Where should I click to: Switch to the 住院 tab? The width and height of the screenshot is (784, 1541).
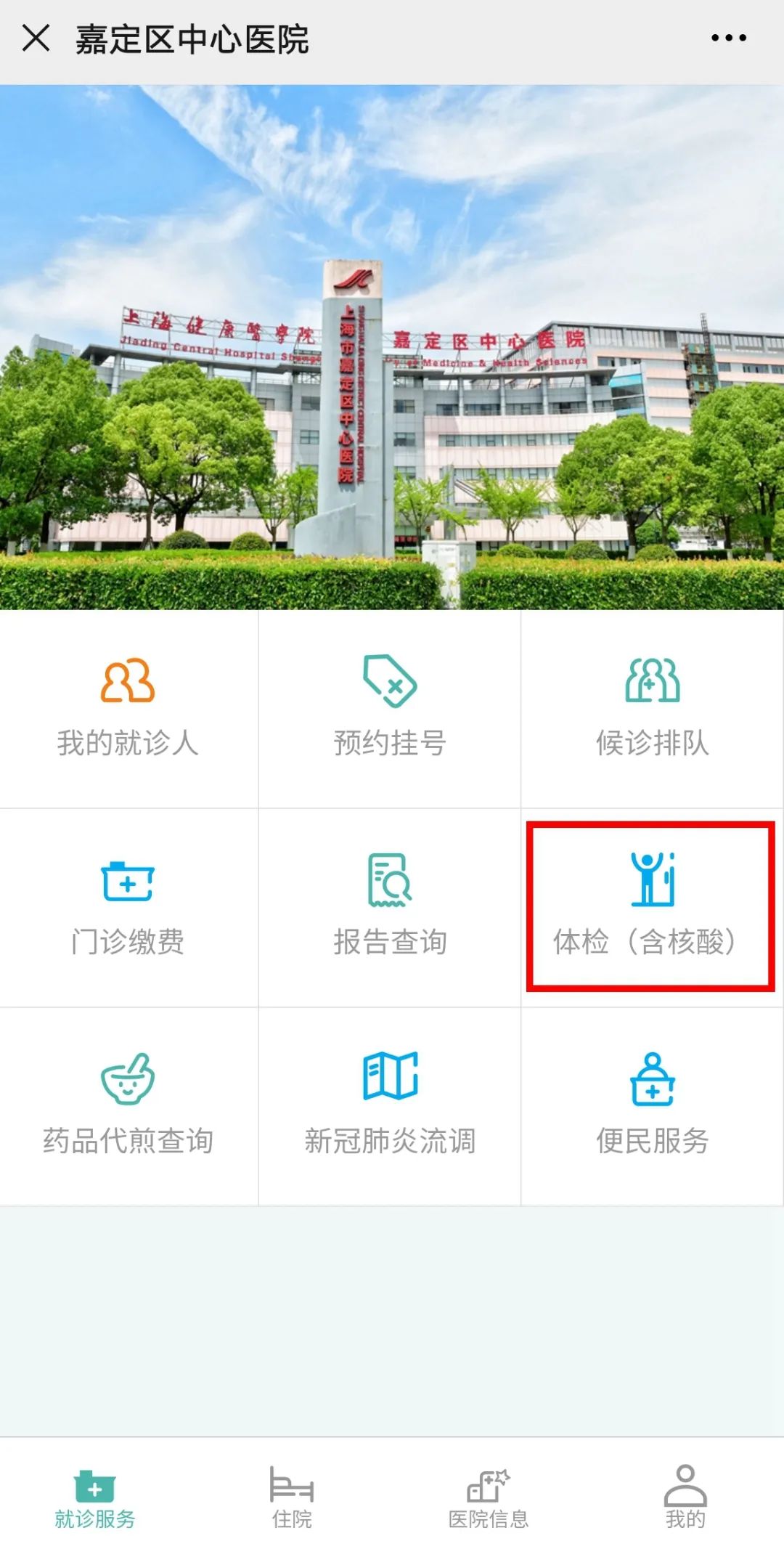[x=292, y=1497]
